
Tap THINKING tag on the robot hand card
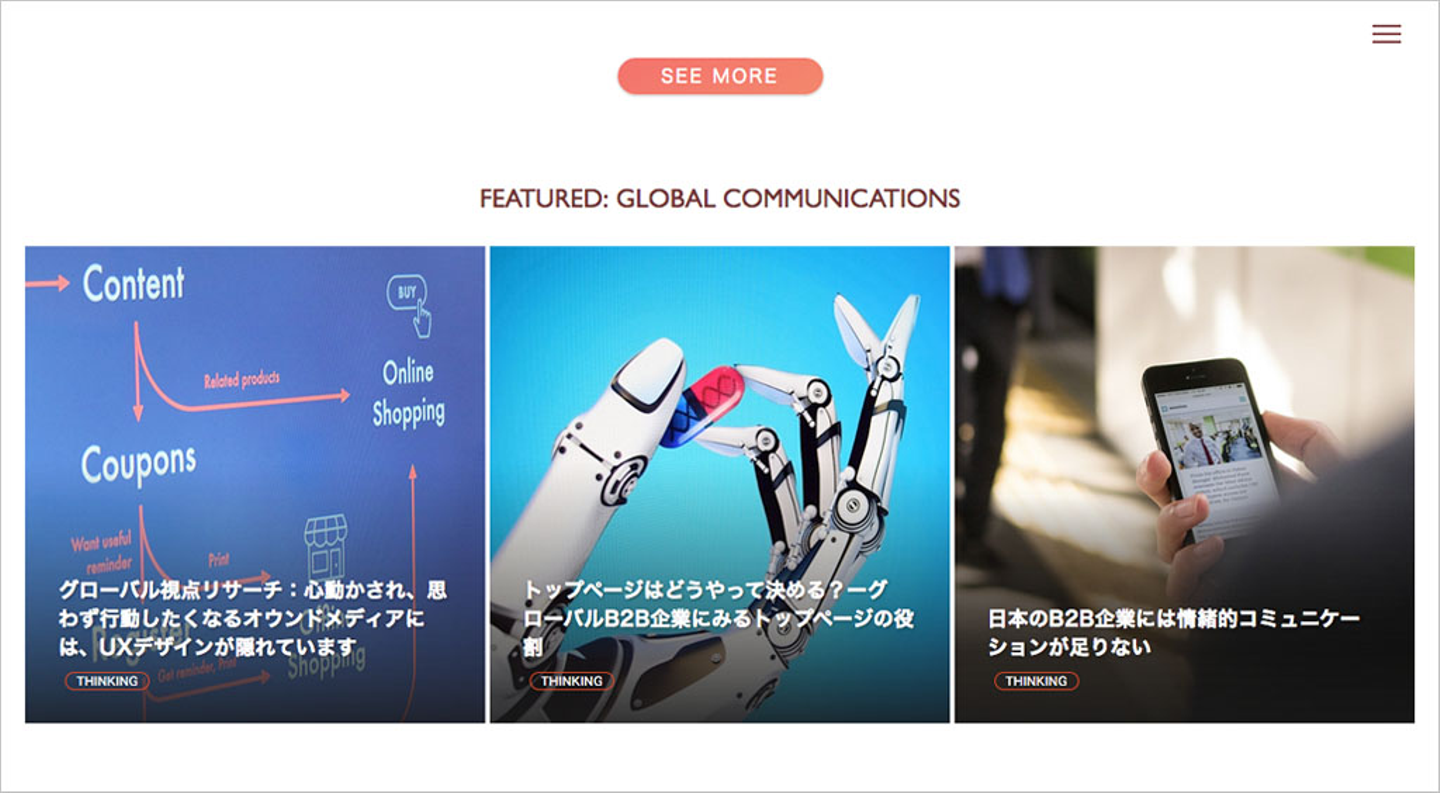pyautogui.click(x=571, y=681)
